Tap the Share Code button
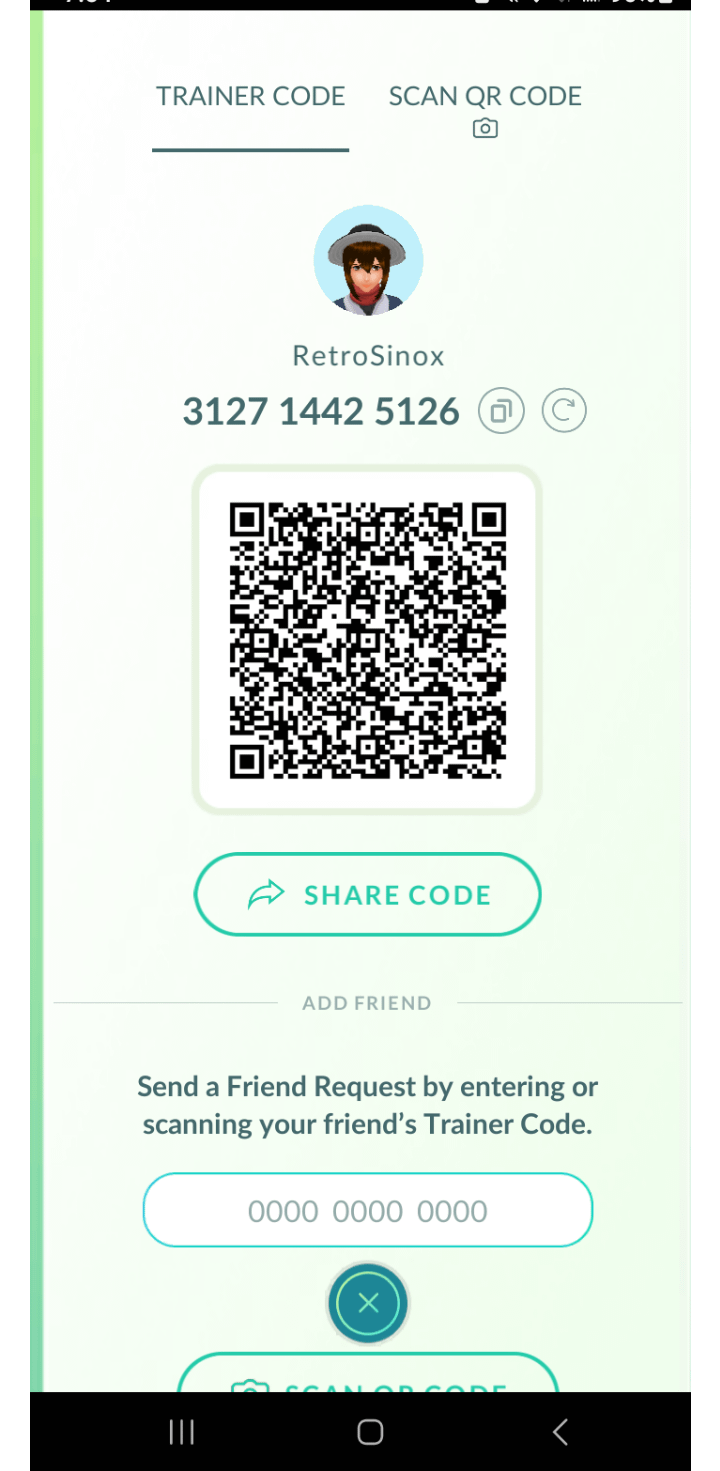This screenshot has height=1471, width=720. tap(367, 894)
